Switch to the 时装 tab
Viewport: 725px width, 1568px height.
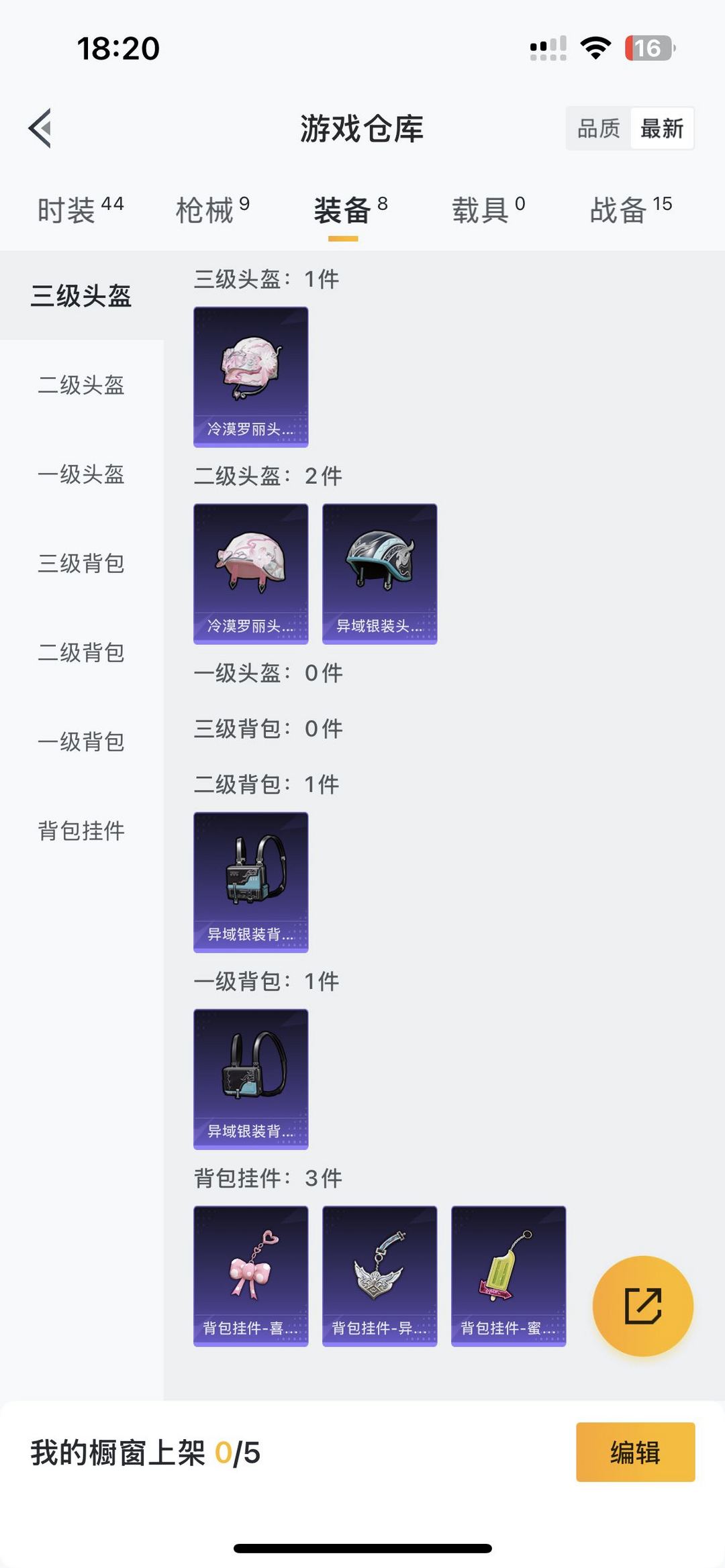81,210
